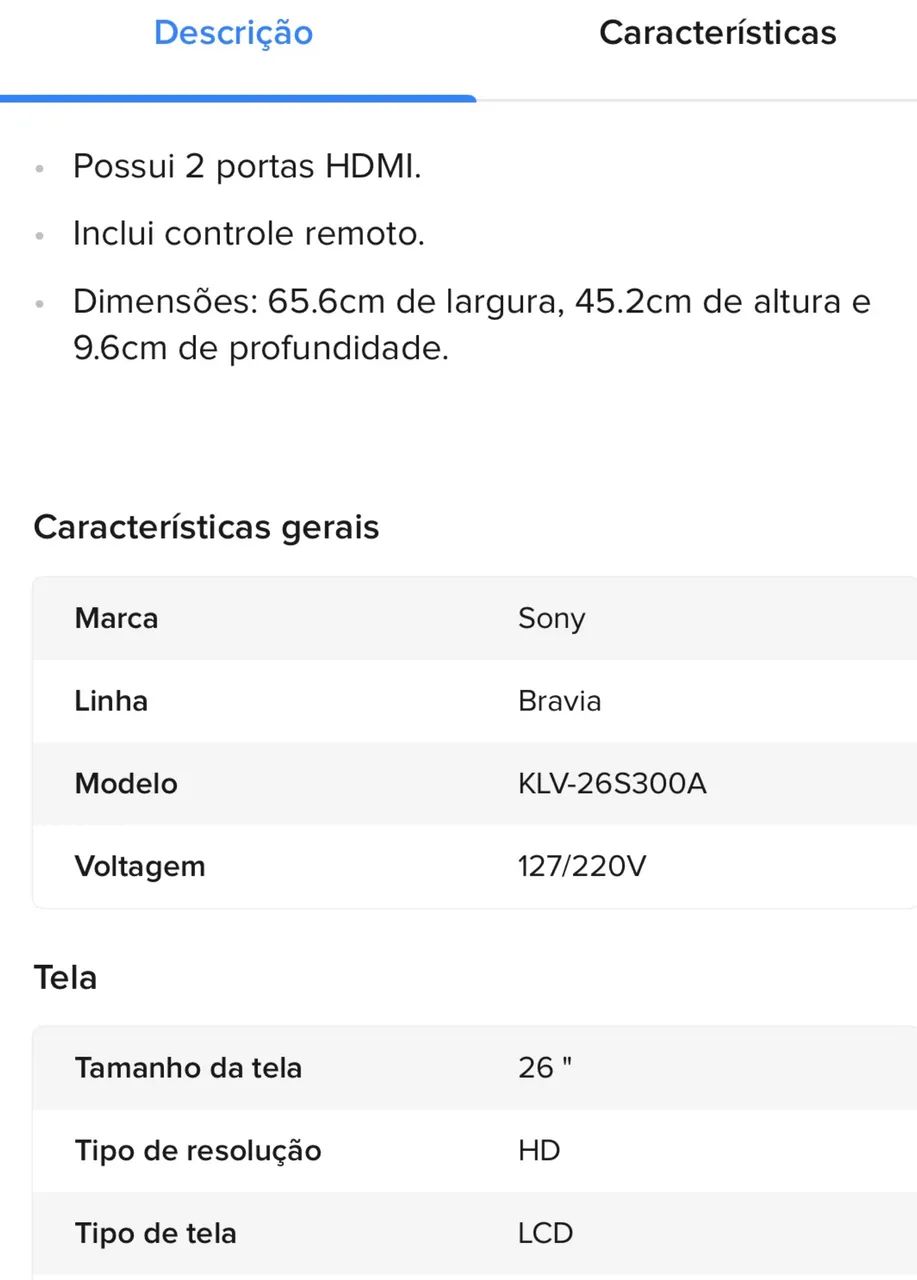Select the Bravia line value
This screenshot has width=917, height=1280.
559,701
